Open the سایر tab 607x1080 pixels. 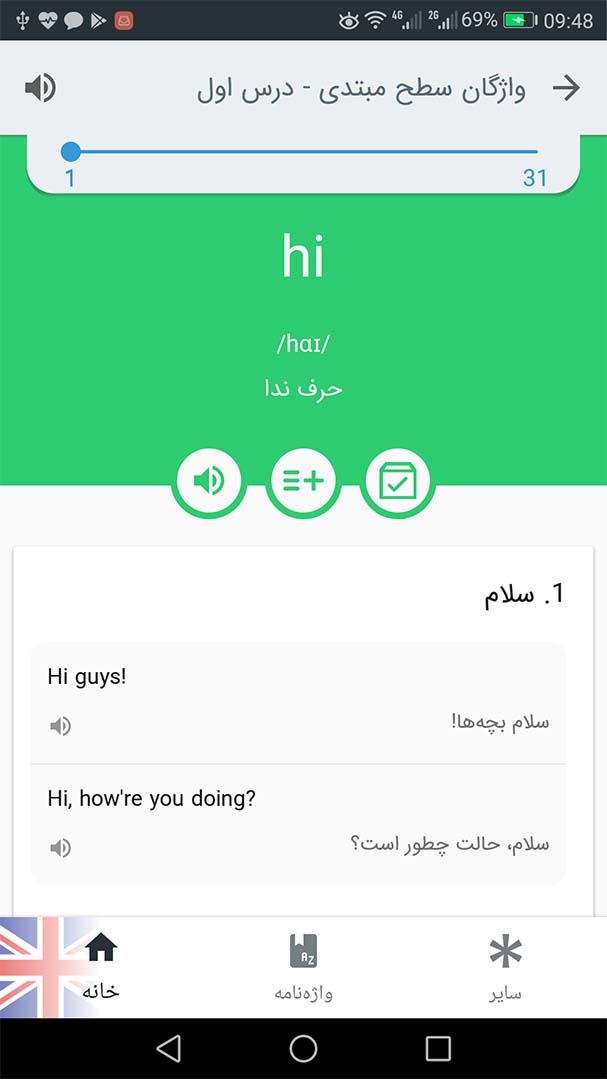click(x=505, y=967)
